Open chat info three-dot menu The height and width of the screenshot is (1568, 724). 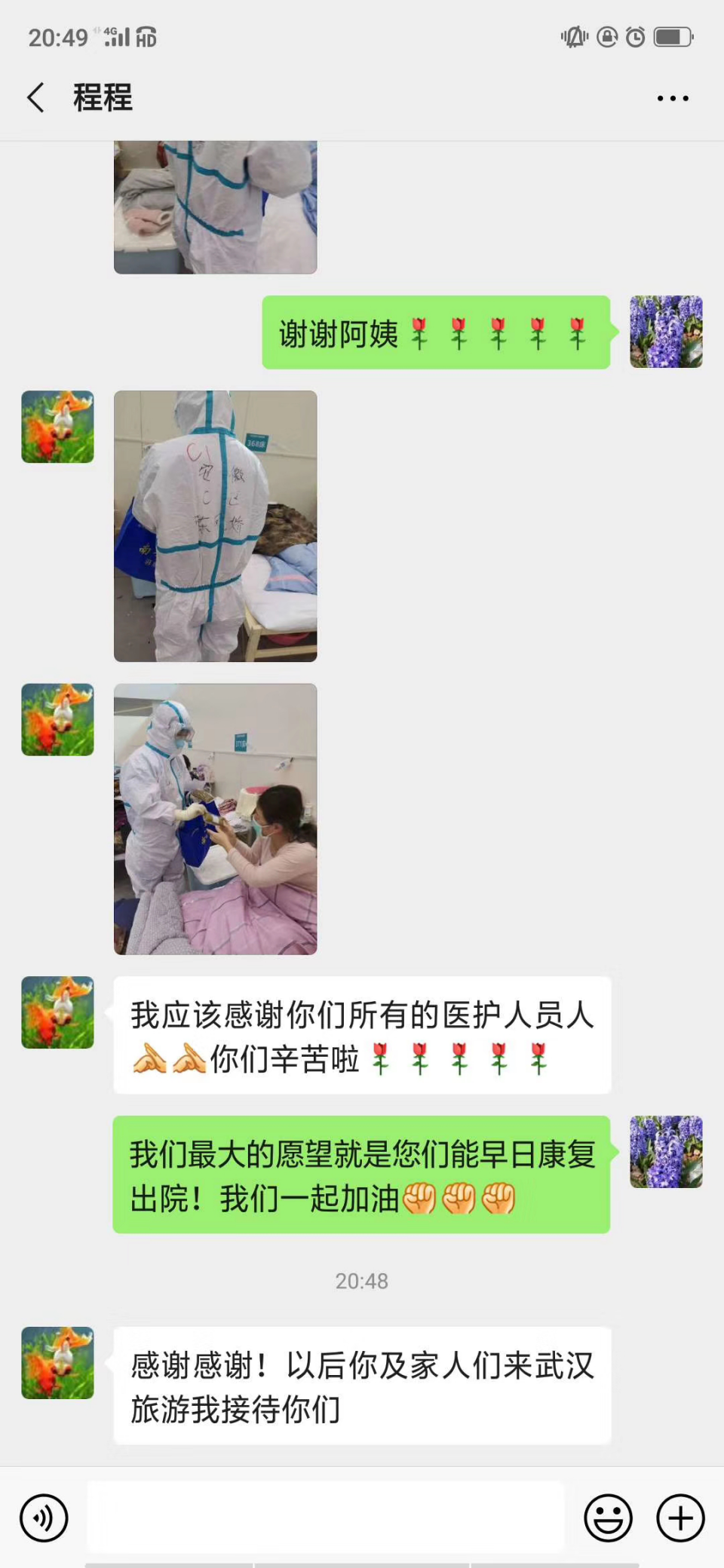coord(672,99)
